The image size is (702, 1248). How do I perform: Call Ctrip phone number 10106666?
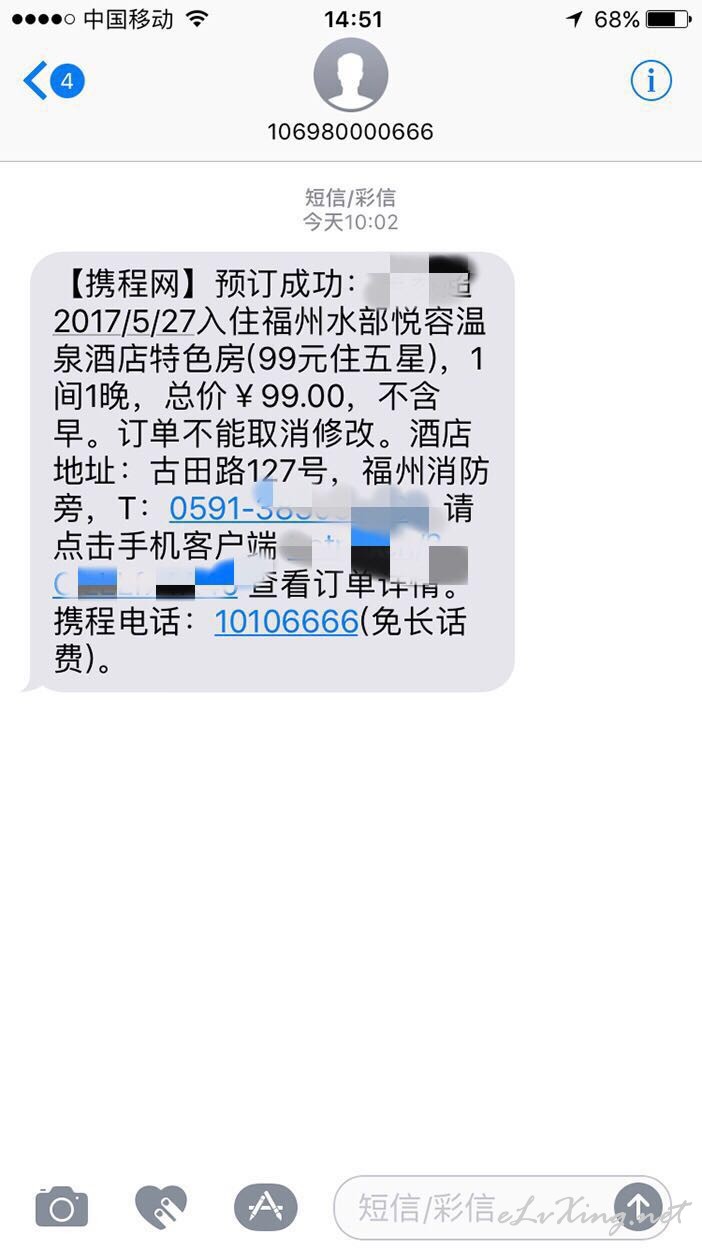point(286,622)
